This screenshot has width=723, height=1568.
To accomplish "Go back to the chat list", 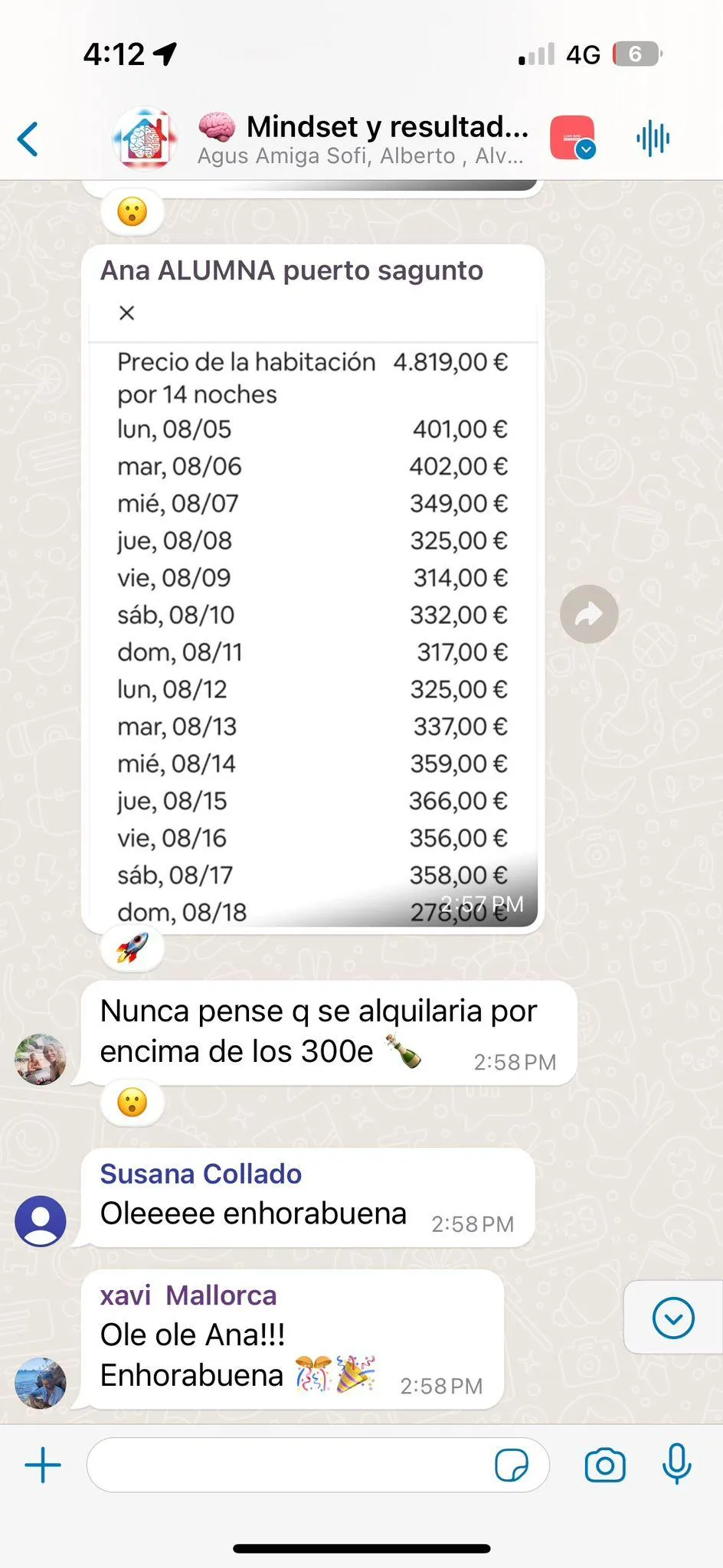I will 28,139.
